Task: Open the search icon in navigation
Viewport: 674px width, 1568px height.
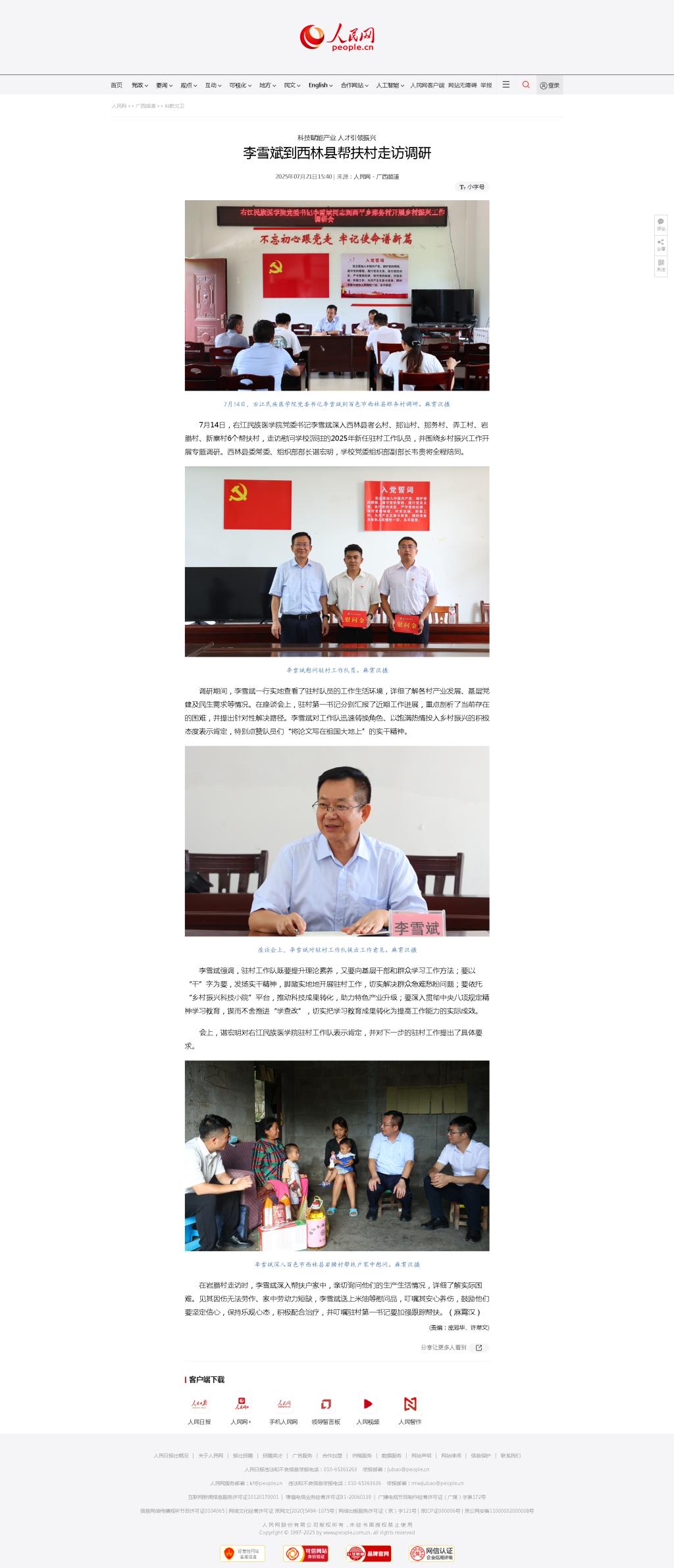Action: coord(526,85)
